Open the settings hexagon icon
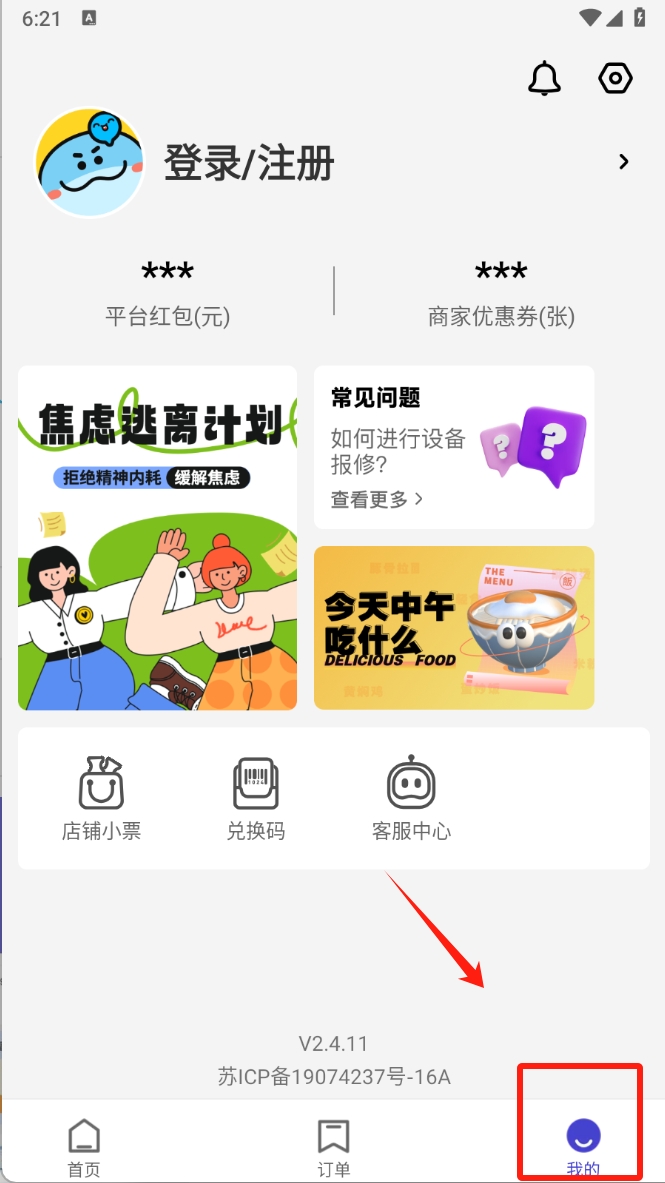 (x=615, y=79)
